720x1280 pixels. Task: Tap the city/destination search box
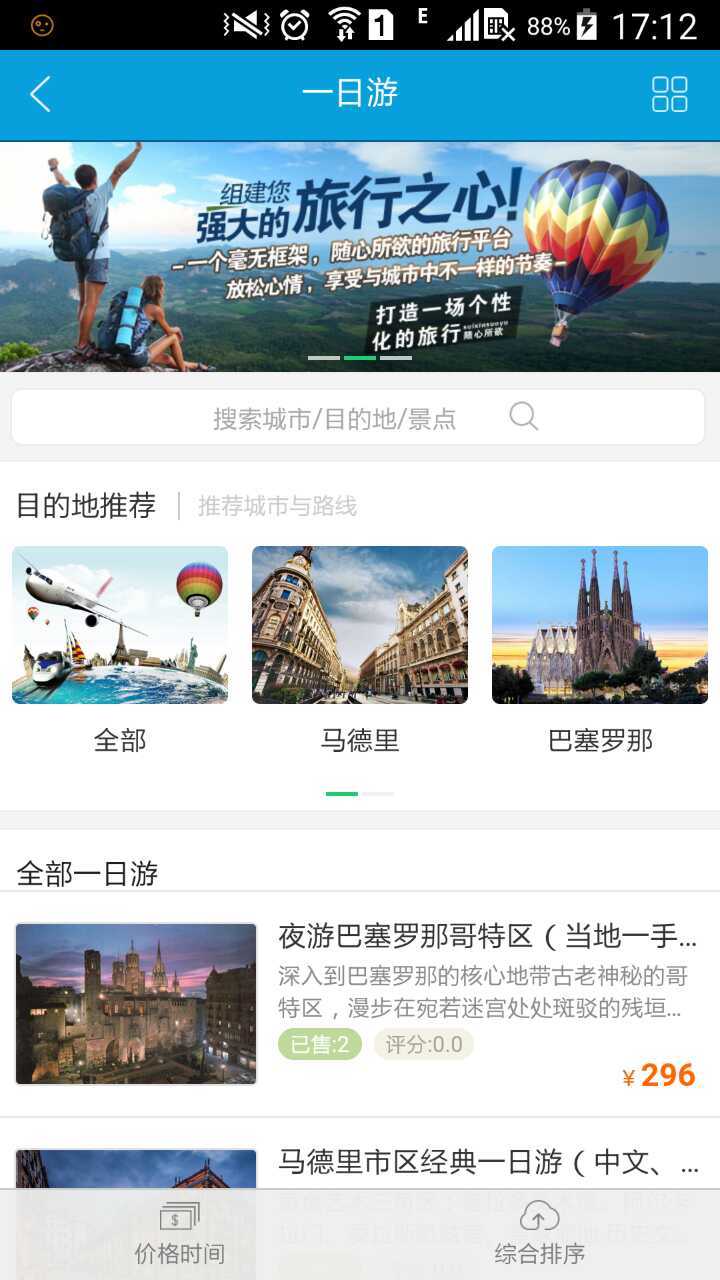358,417
